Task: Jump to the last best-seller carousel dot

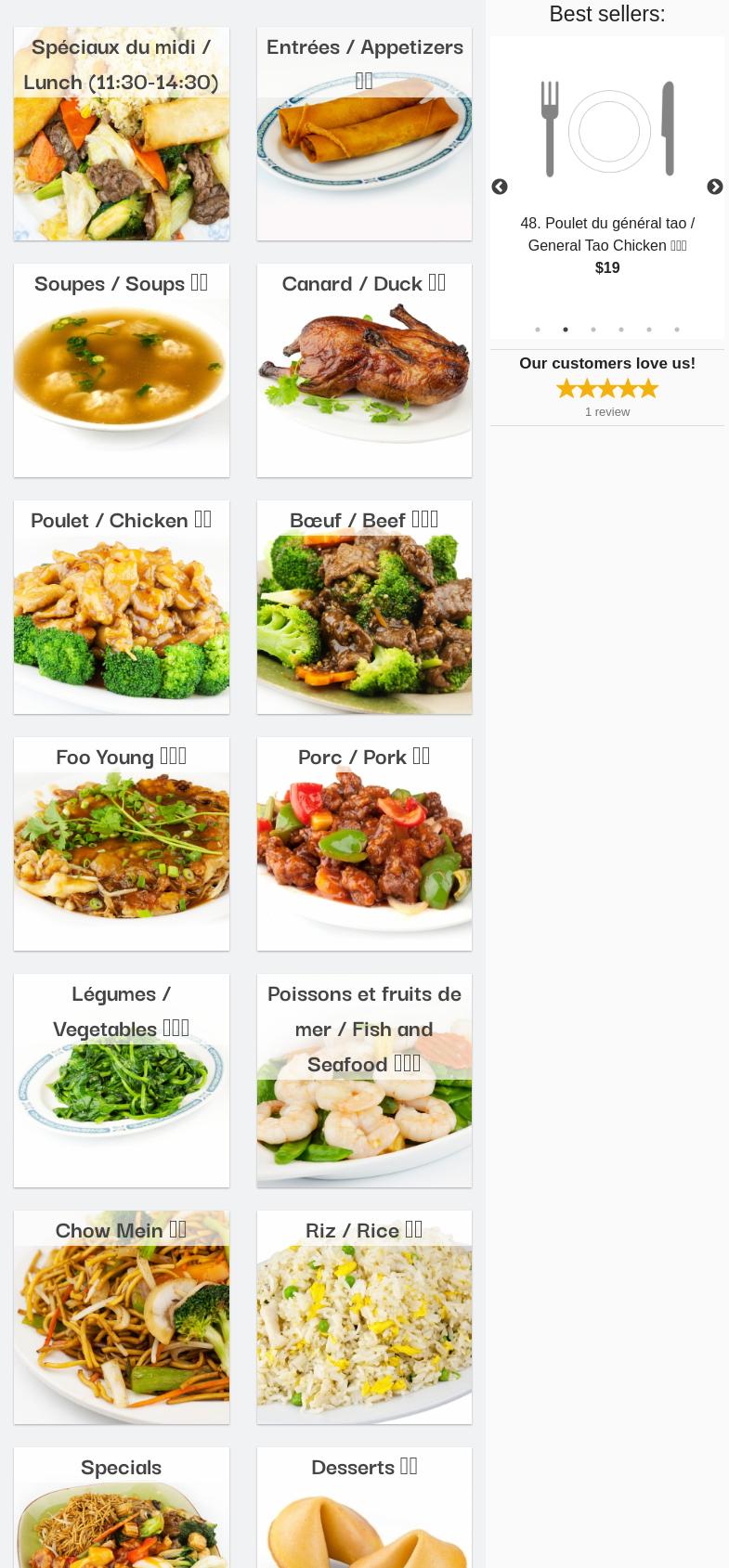Action: tap(677, 330)
